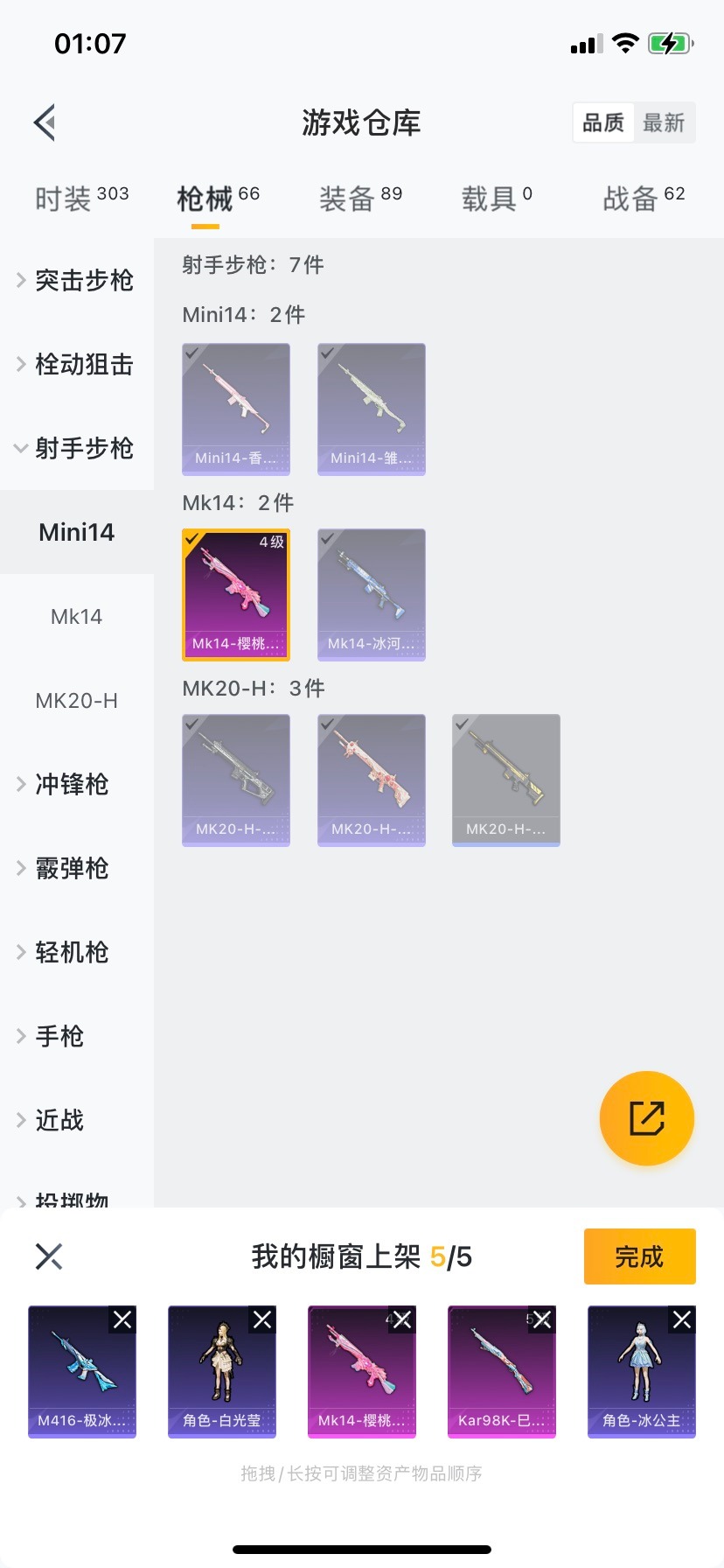
Task: Select the Mini14-香 weapon skin
Action: tap(236, 409)
